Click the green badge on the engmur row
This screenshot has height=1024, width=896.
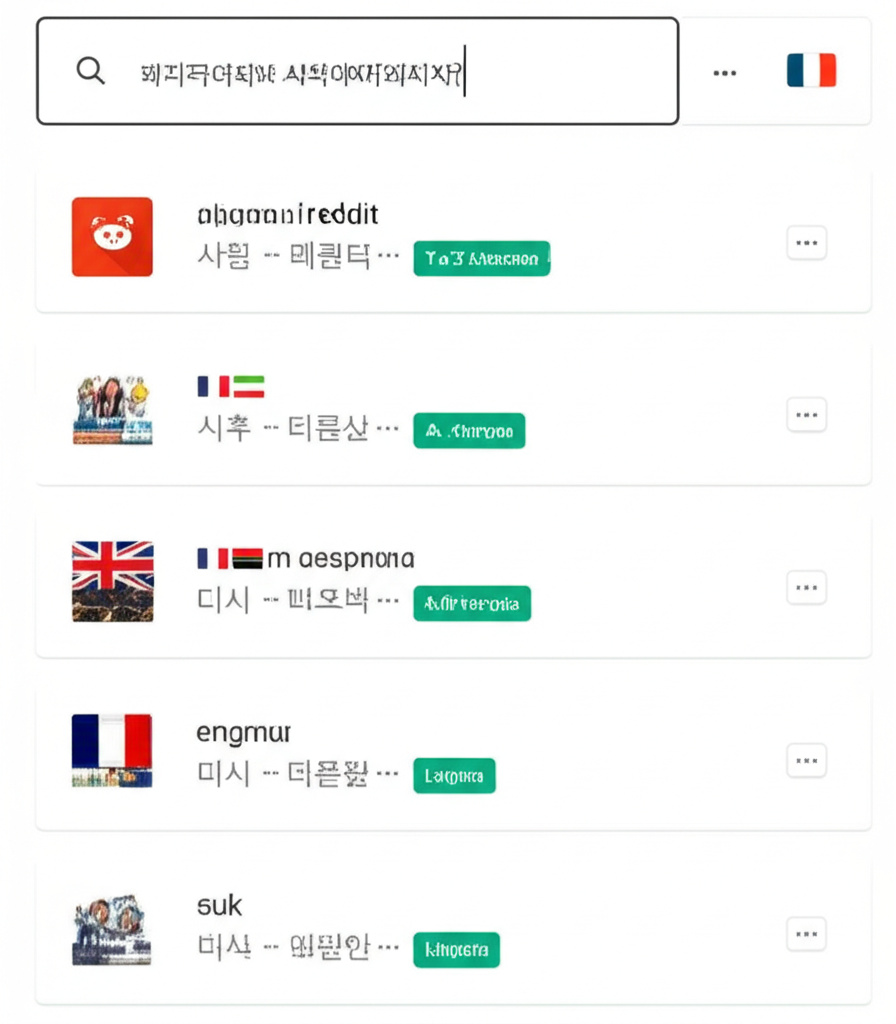pos(454,775)
